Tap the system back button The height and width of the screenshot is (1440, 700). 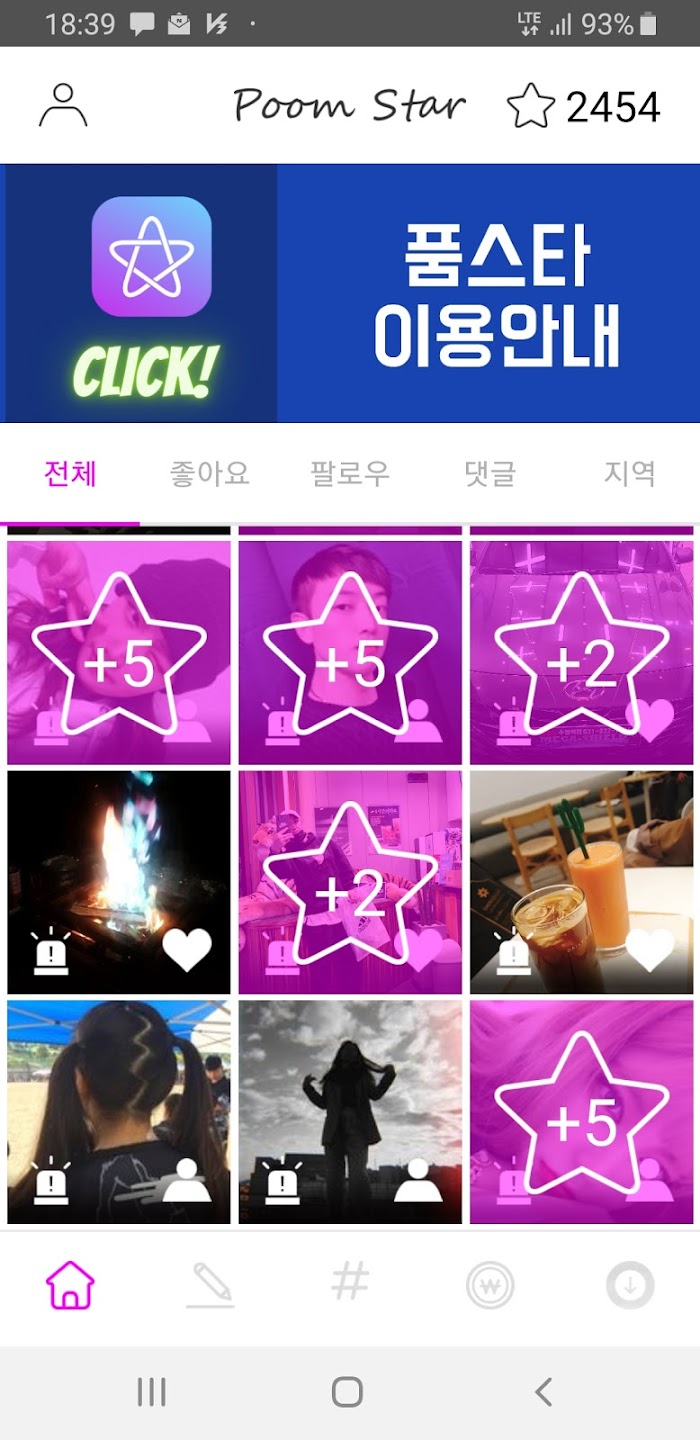click(x=543, y=1392)
